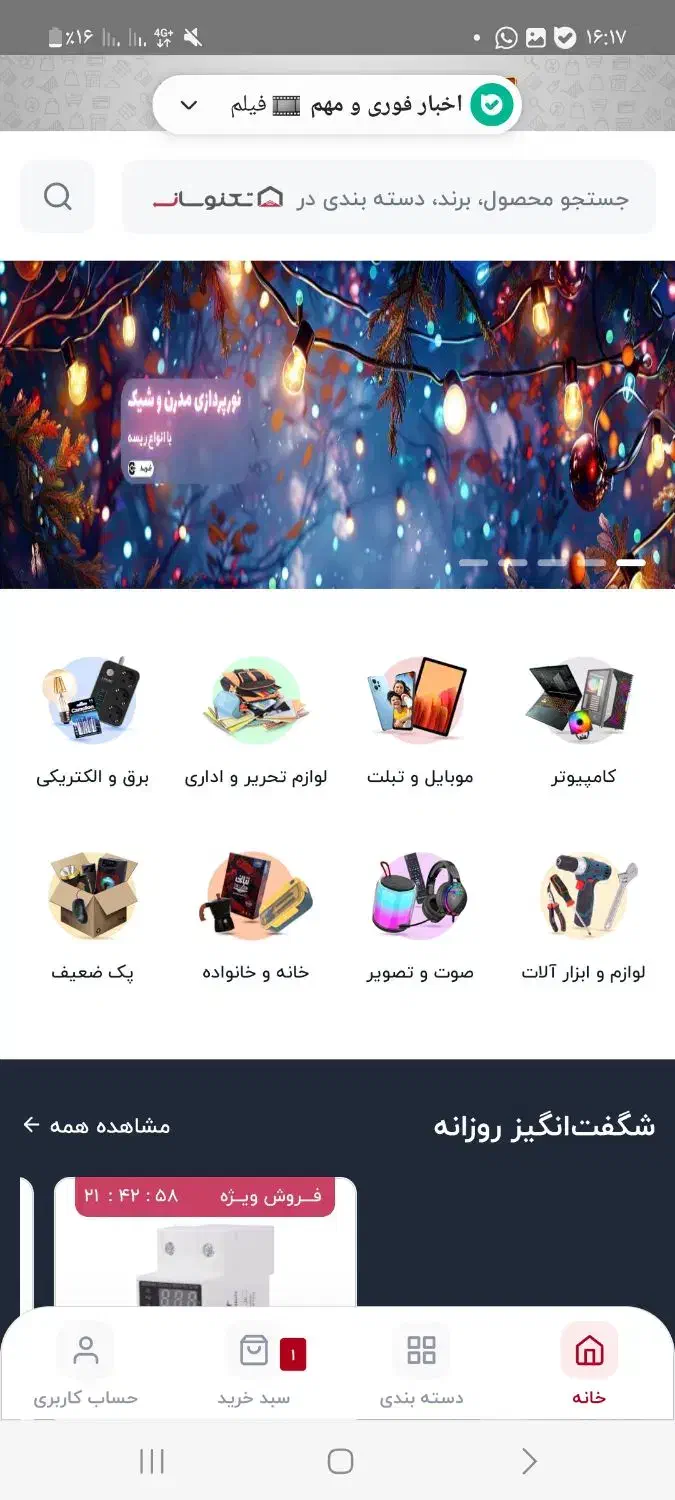Switch to the خانه tab
Viewport: 675px width, 1500px height.
tap(589, 1365)
